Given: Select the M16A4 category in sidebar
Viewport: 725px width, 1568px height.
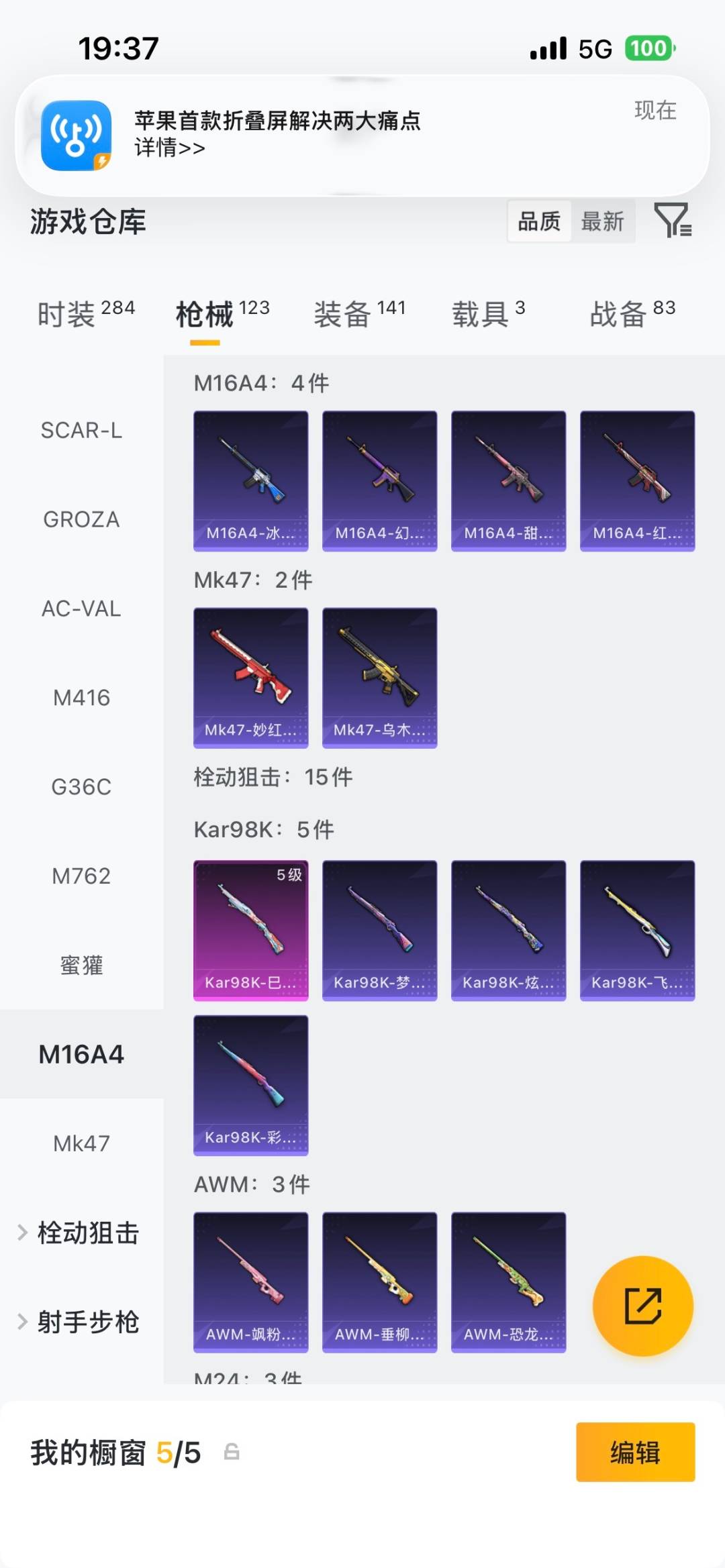Looking at the screenshot, I should pyautogui.click(x=82, y=1054).
